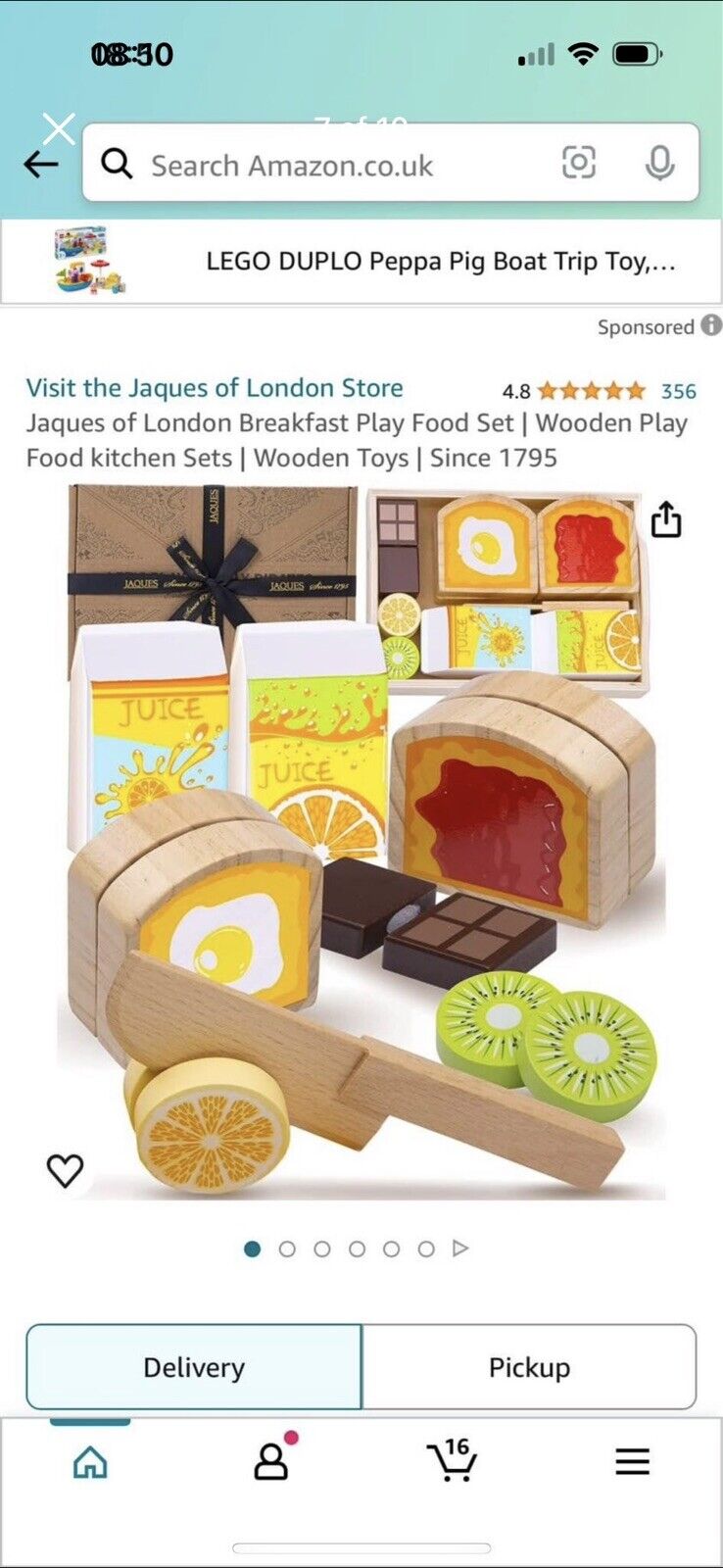Share this product
The width and height of the screenshot is (723, 1568).
(x=666, y=520)
